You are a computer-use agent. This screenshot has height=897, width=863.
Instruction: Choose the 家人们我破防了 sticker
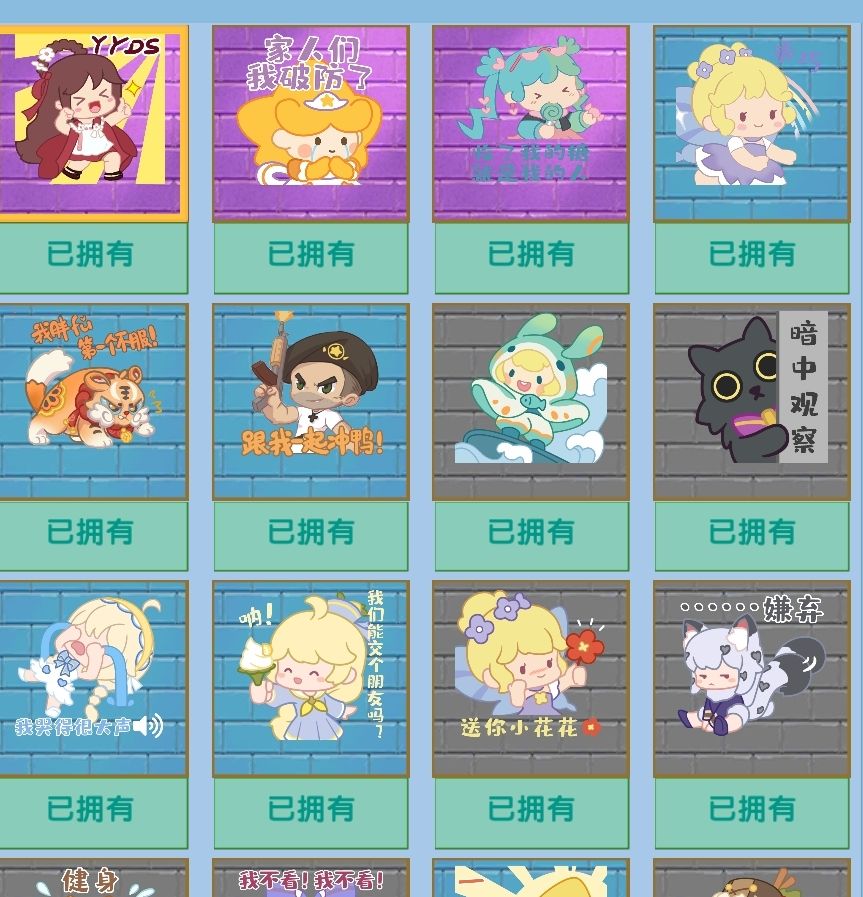(x=311, y=122)
